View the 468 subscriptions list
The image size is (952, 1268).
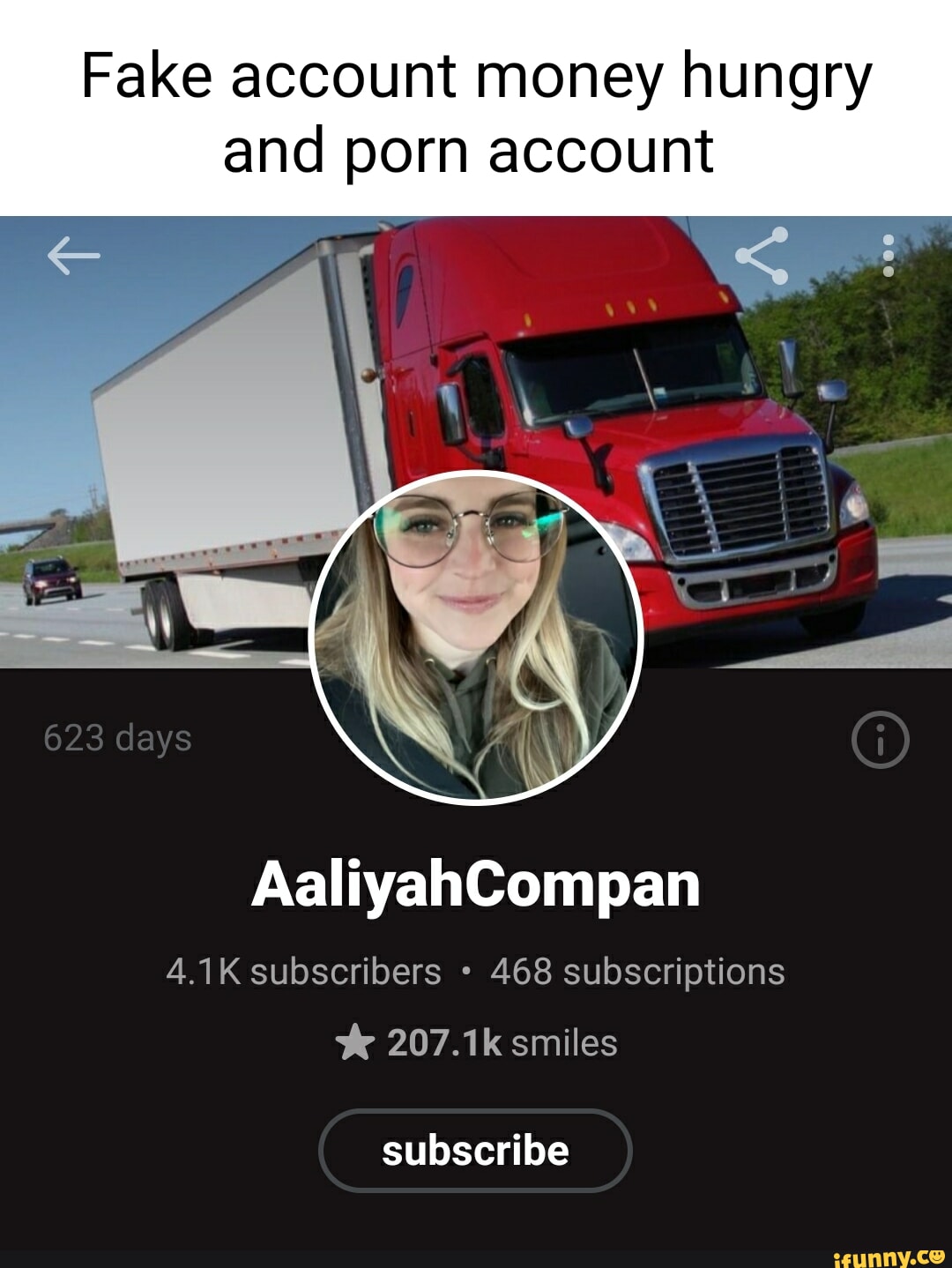[x=636, y=970]
